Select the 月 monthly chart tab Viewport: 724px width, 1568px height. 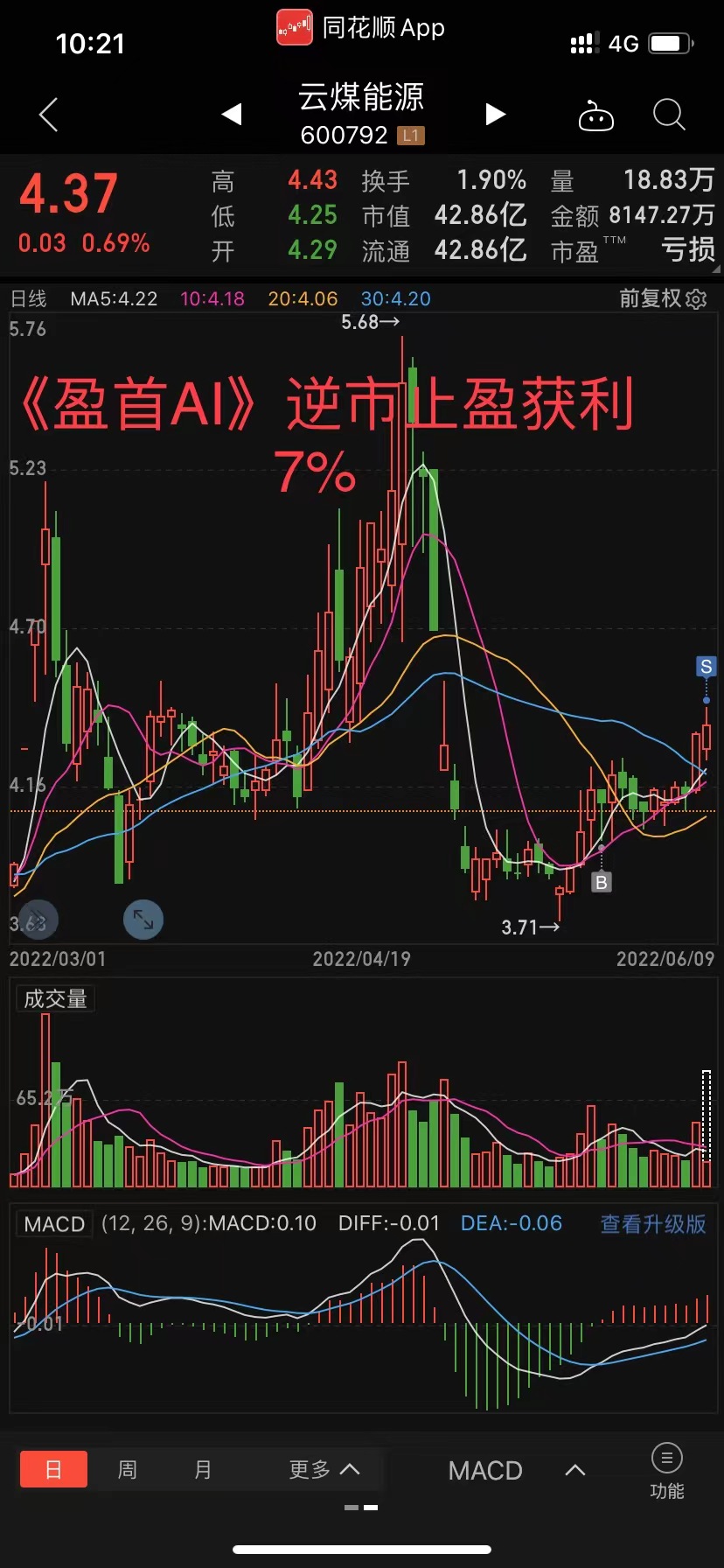(x=203, y=1469)
